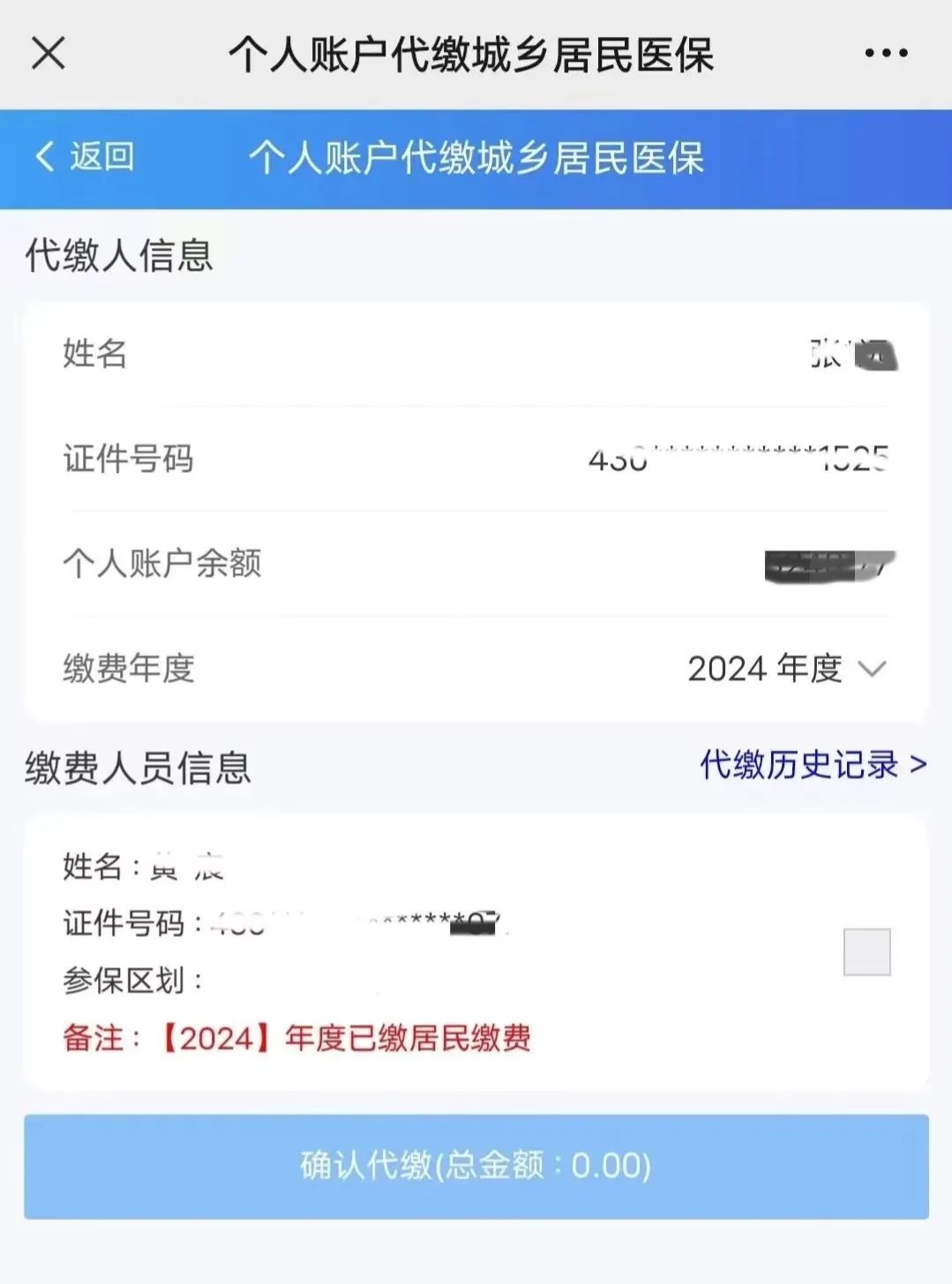Tap the 确认代缴 button
The image size is (952, 1284).
(x=476, y=1166)
